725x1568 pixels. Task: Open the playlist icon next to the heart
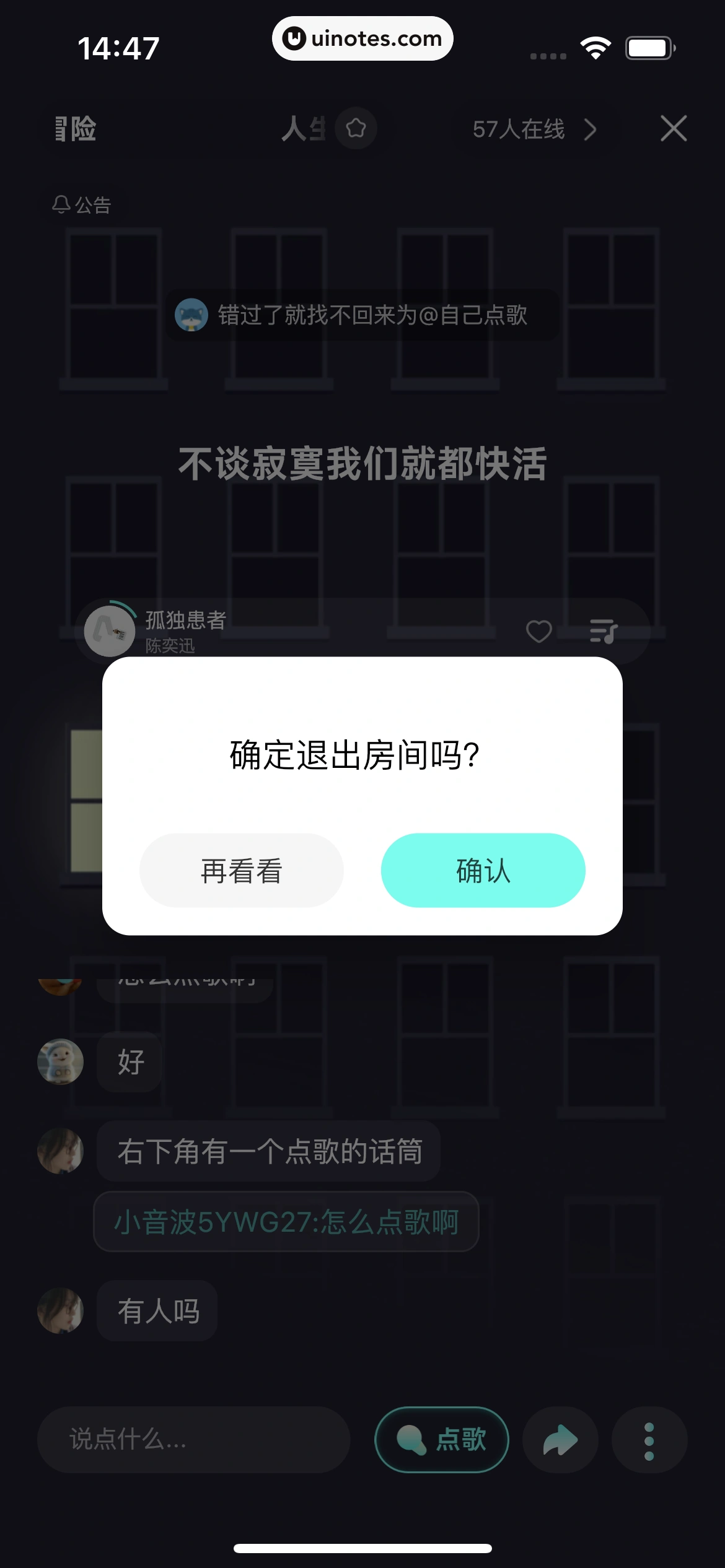tap(604, 631)
